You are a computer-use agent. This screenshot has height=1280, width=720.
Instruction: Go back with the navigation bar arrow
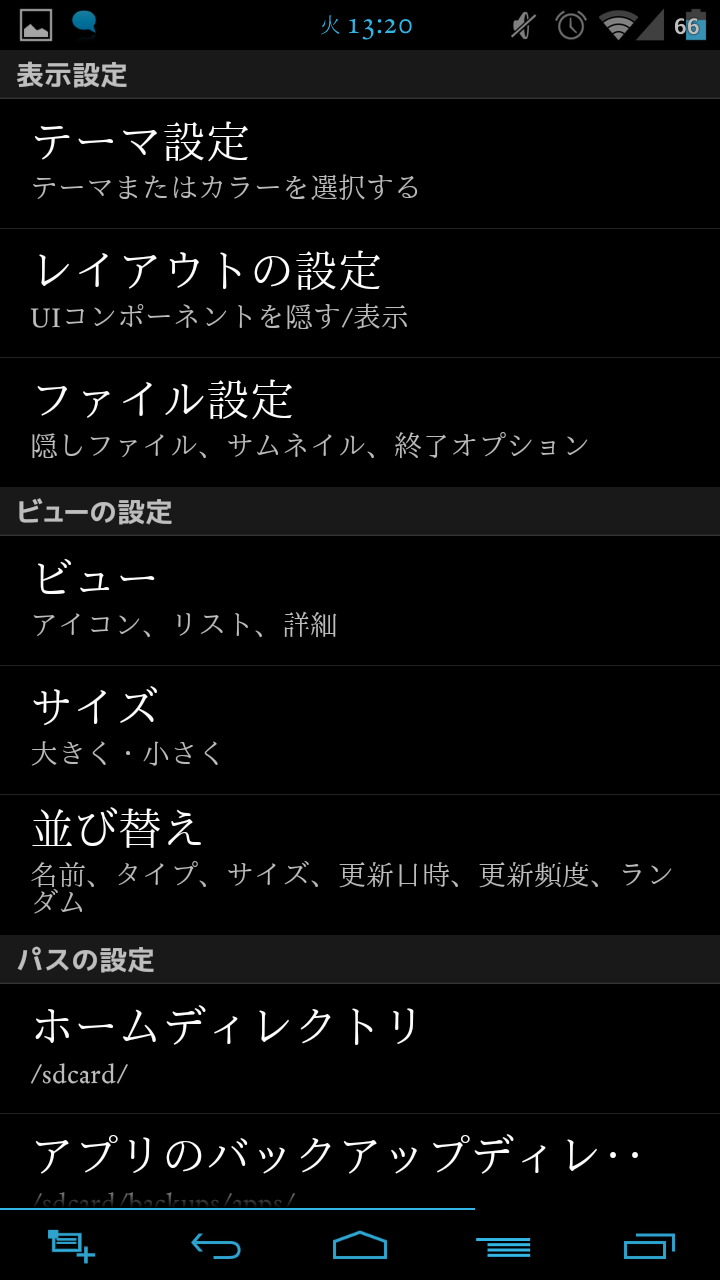coord(216,1246)
